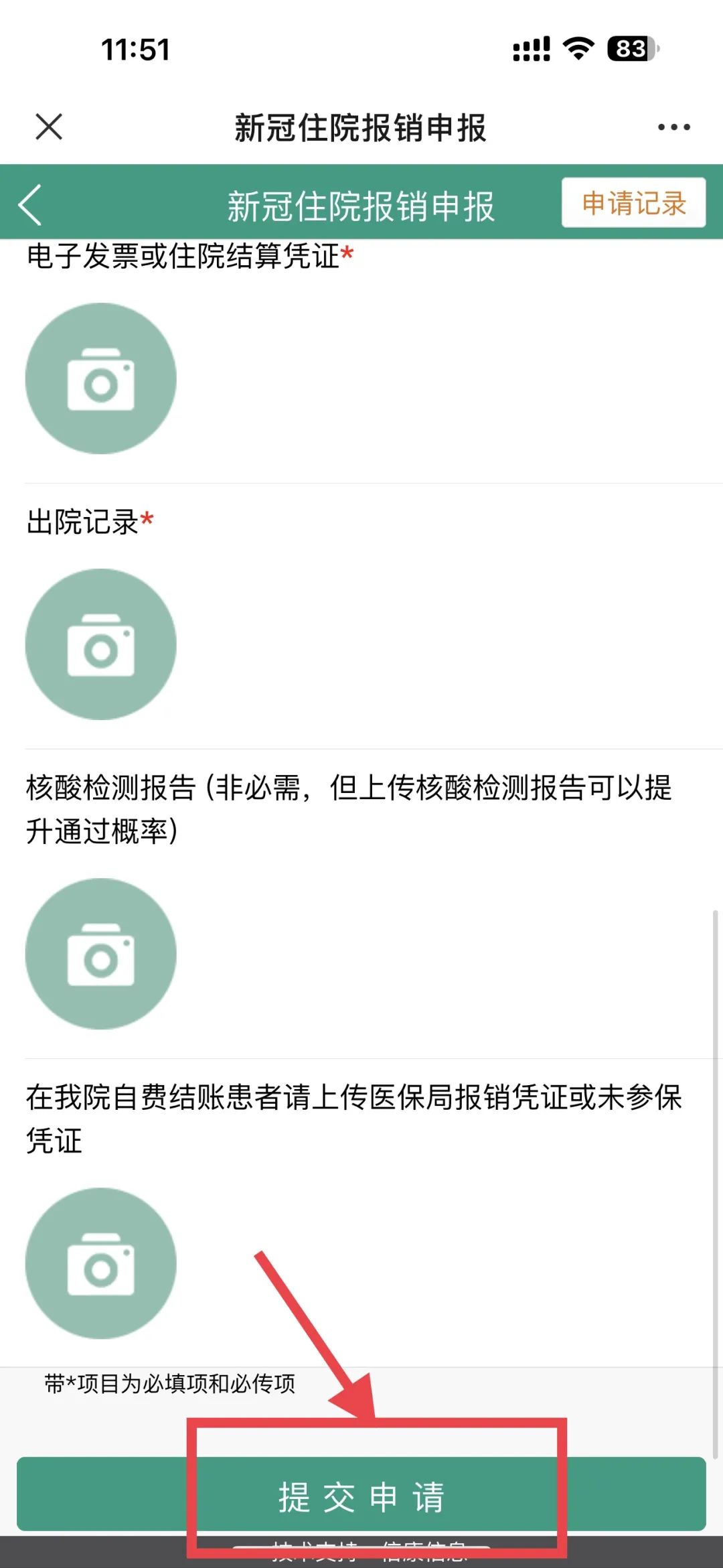
Task: Go back using the green header arrow
Action: 31,204
